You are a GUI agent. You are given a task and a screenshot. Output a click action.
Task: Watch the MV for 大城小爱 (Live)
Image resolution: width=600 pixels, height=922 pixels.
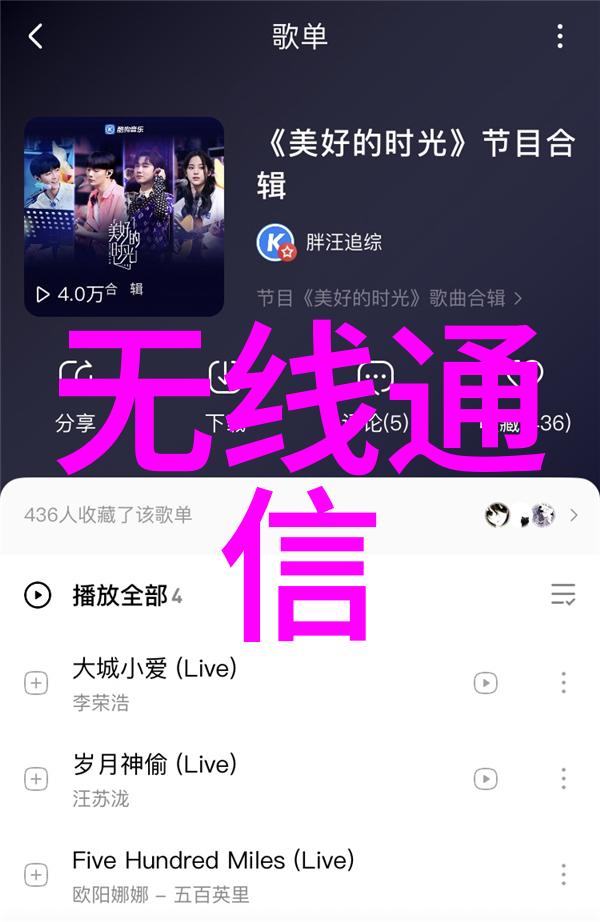point(485,683)
